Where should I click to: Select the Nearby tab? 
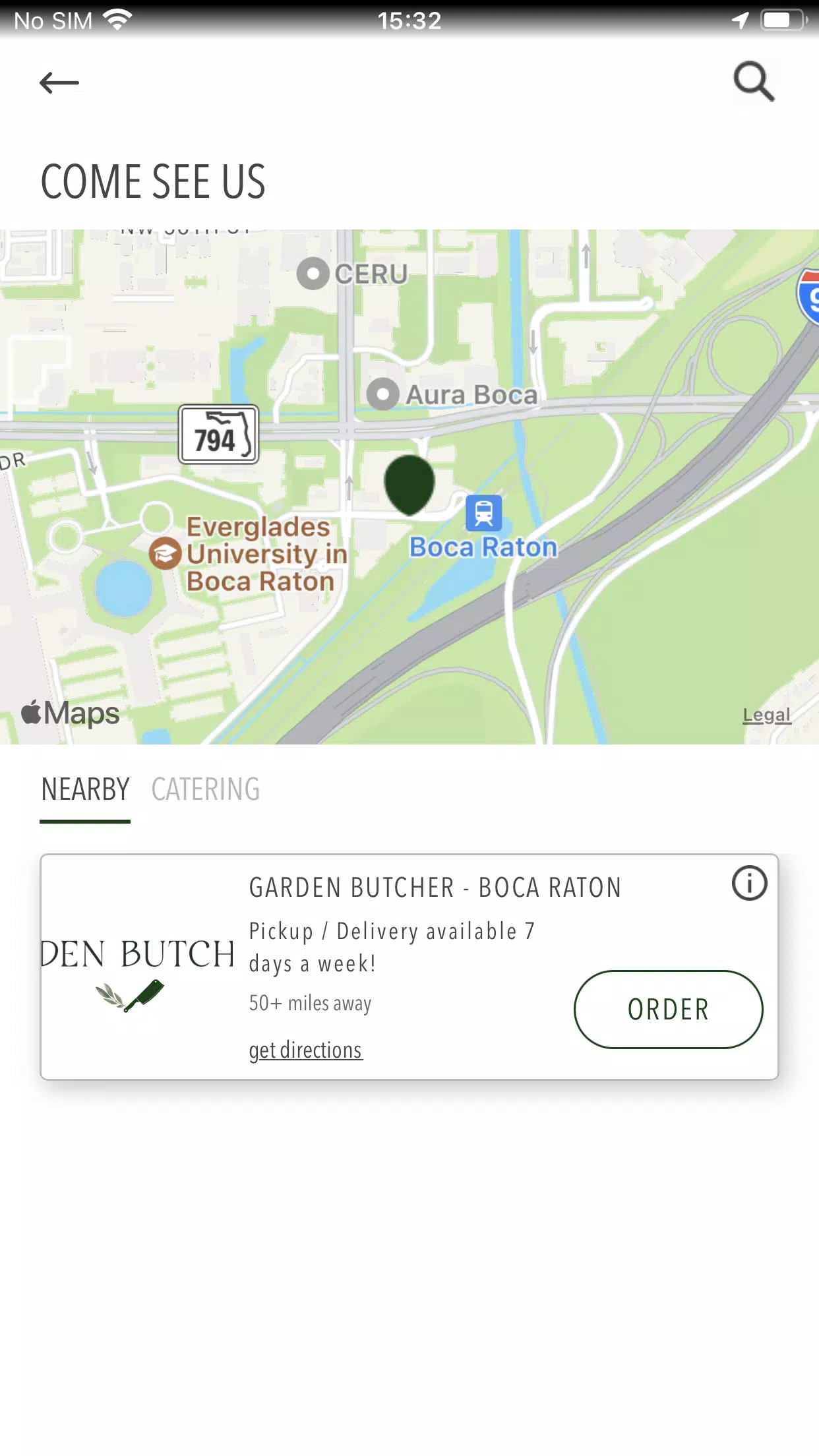coord(85,789)
